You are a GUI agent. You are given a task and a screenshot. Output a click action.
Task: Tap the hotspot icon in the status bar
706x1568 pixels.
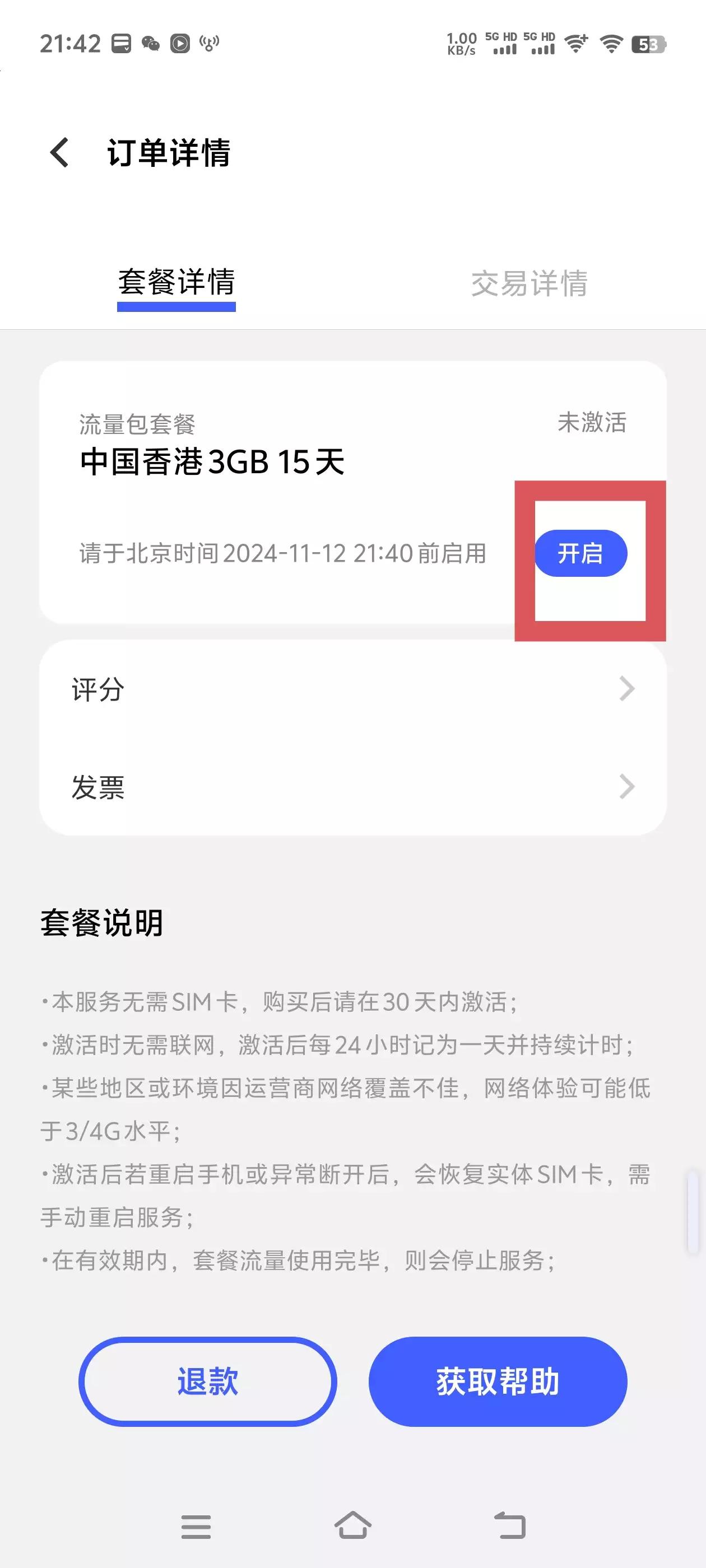(x=210, y=44)
